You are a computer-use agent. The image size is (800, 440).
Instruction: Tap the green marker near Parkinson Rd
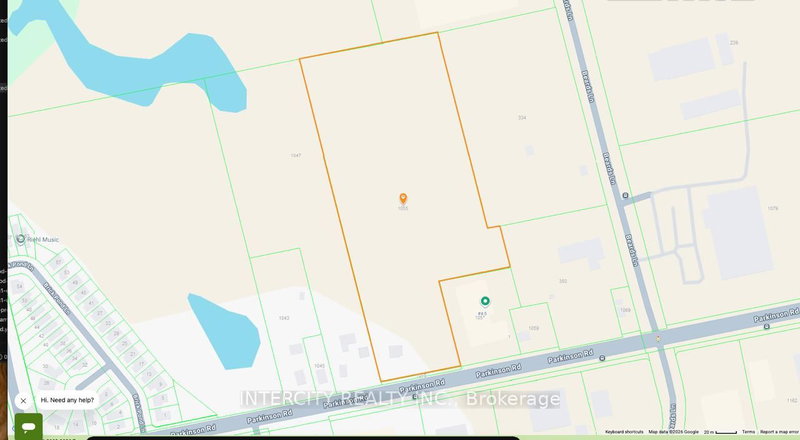point(484,301)
